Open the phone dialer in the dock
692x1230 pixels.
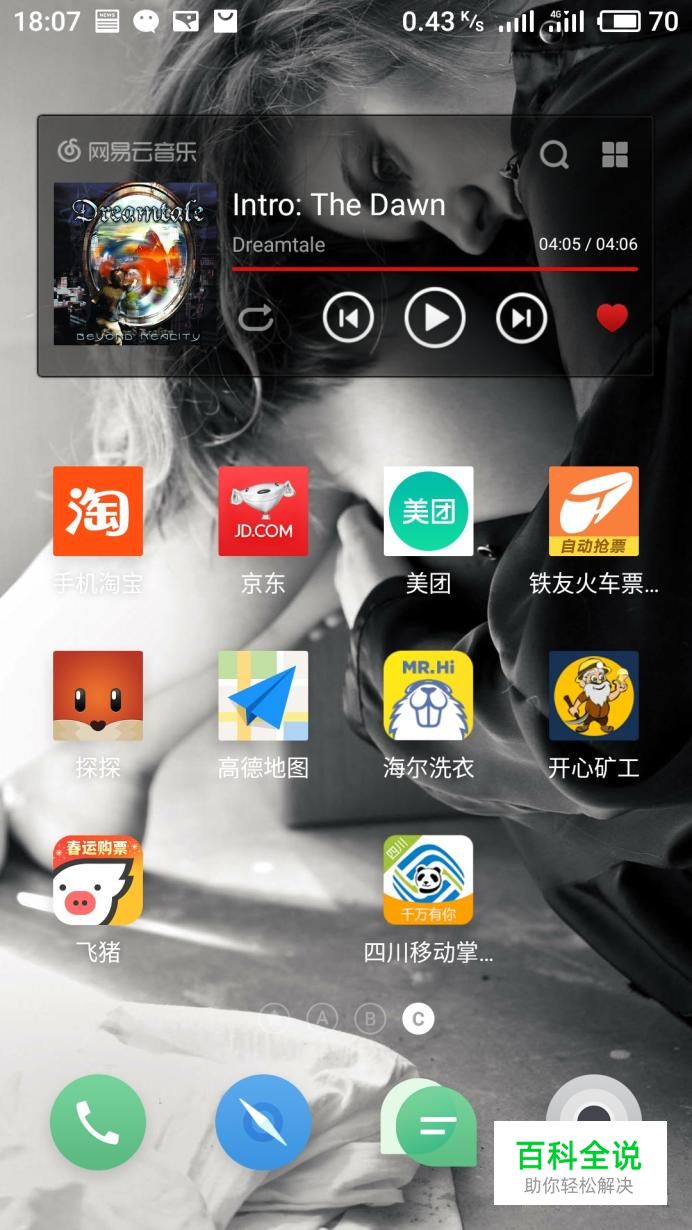98,1122
